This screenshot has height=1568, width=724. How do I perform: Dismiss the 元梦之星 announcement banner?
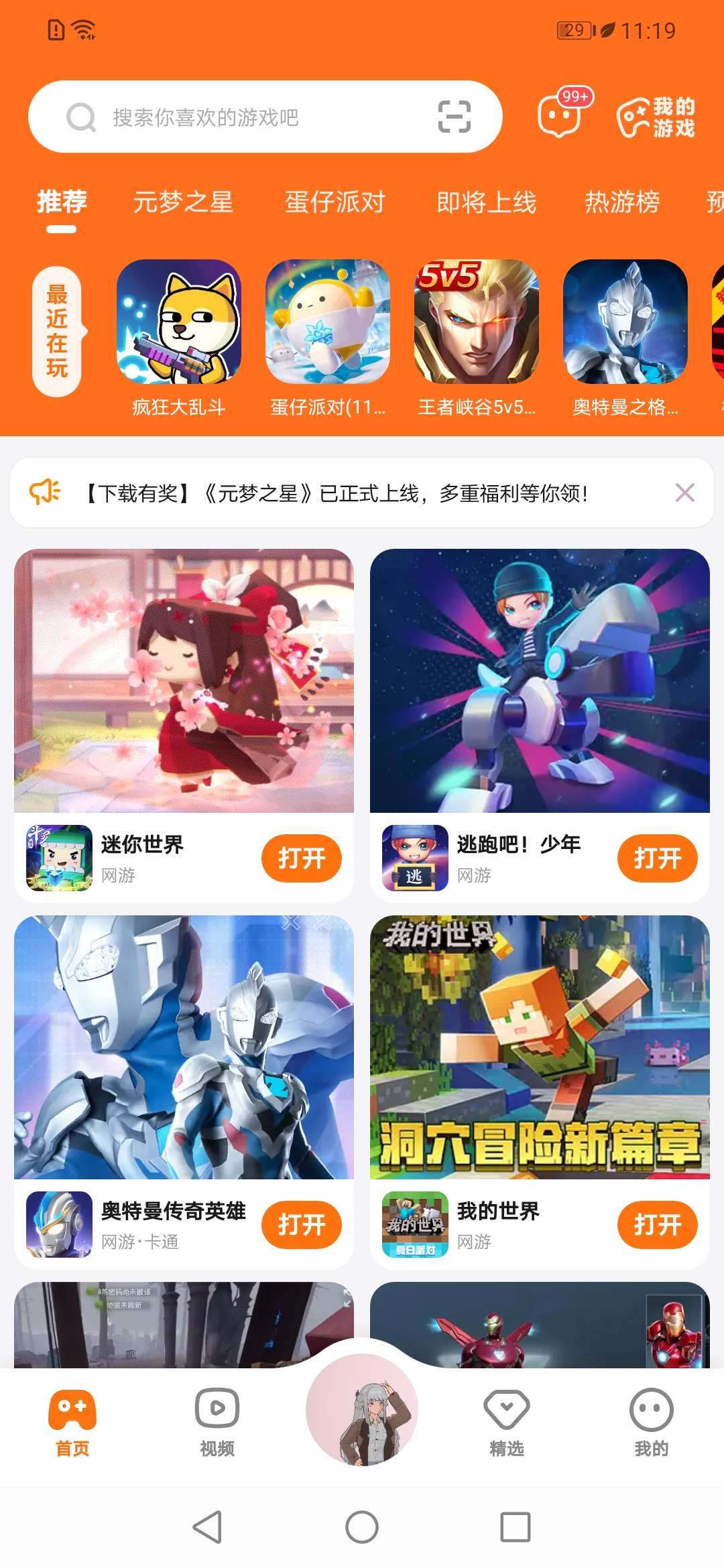click(x=684, y=493)
